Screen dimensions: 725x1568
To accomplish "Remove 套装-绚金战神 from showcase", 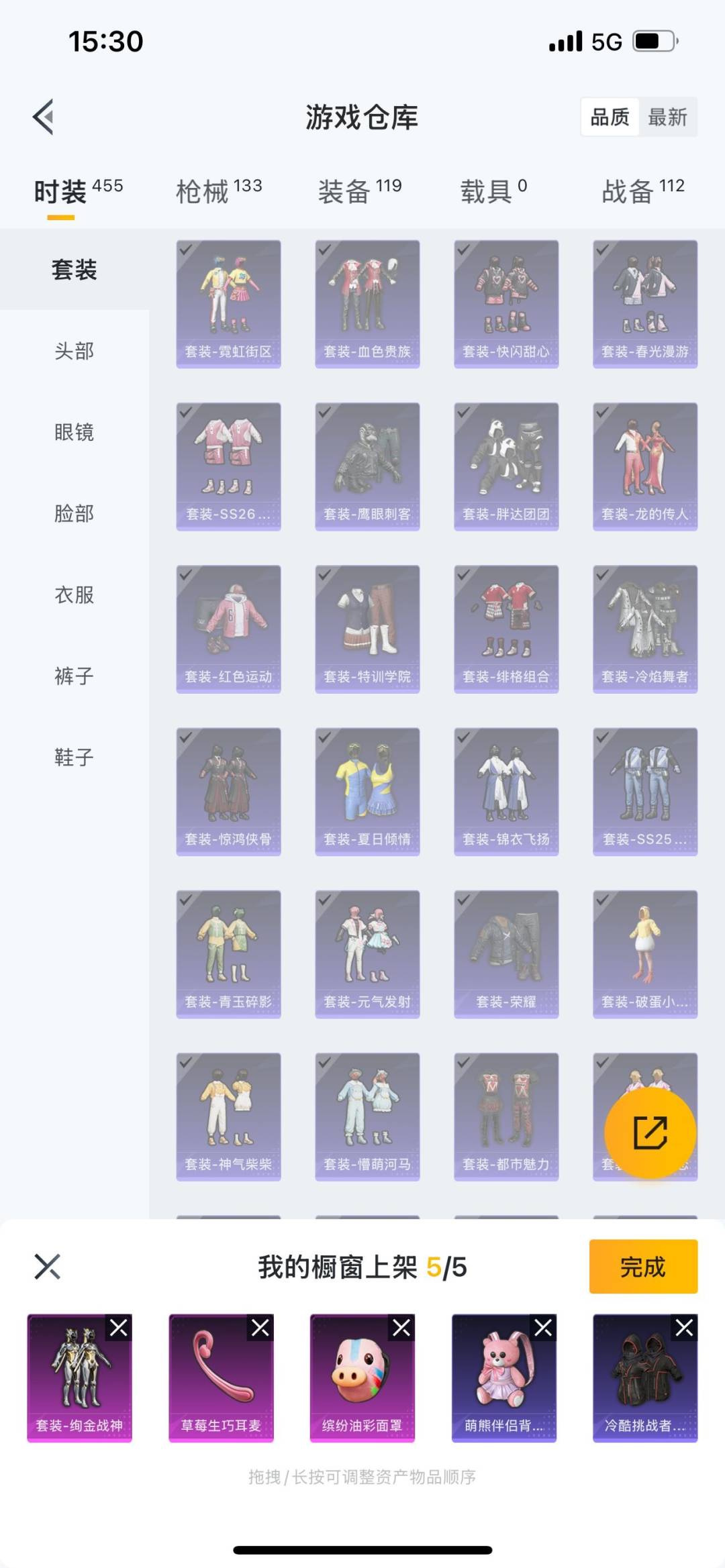I will click(119, 1328).
